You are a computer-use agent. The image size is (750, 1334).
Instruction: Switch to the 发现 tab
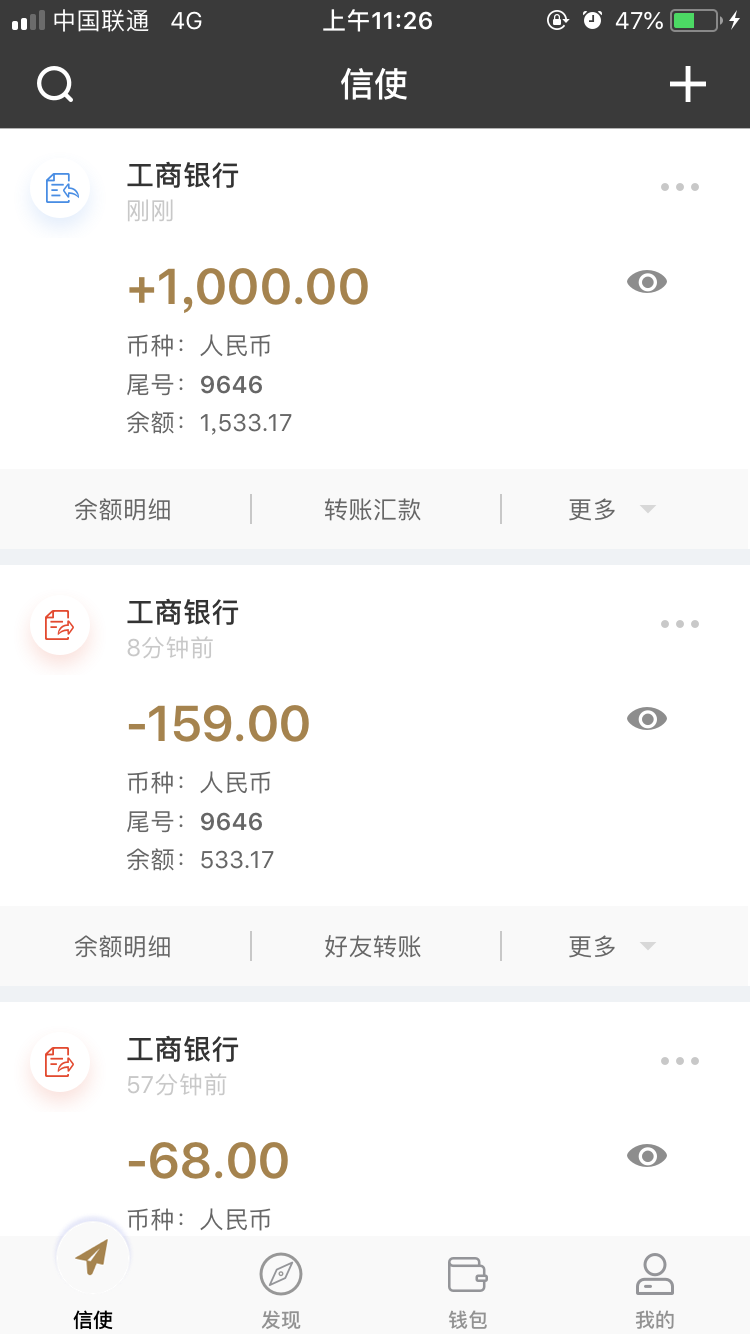(x=281, y=1290)
